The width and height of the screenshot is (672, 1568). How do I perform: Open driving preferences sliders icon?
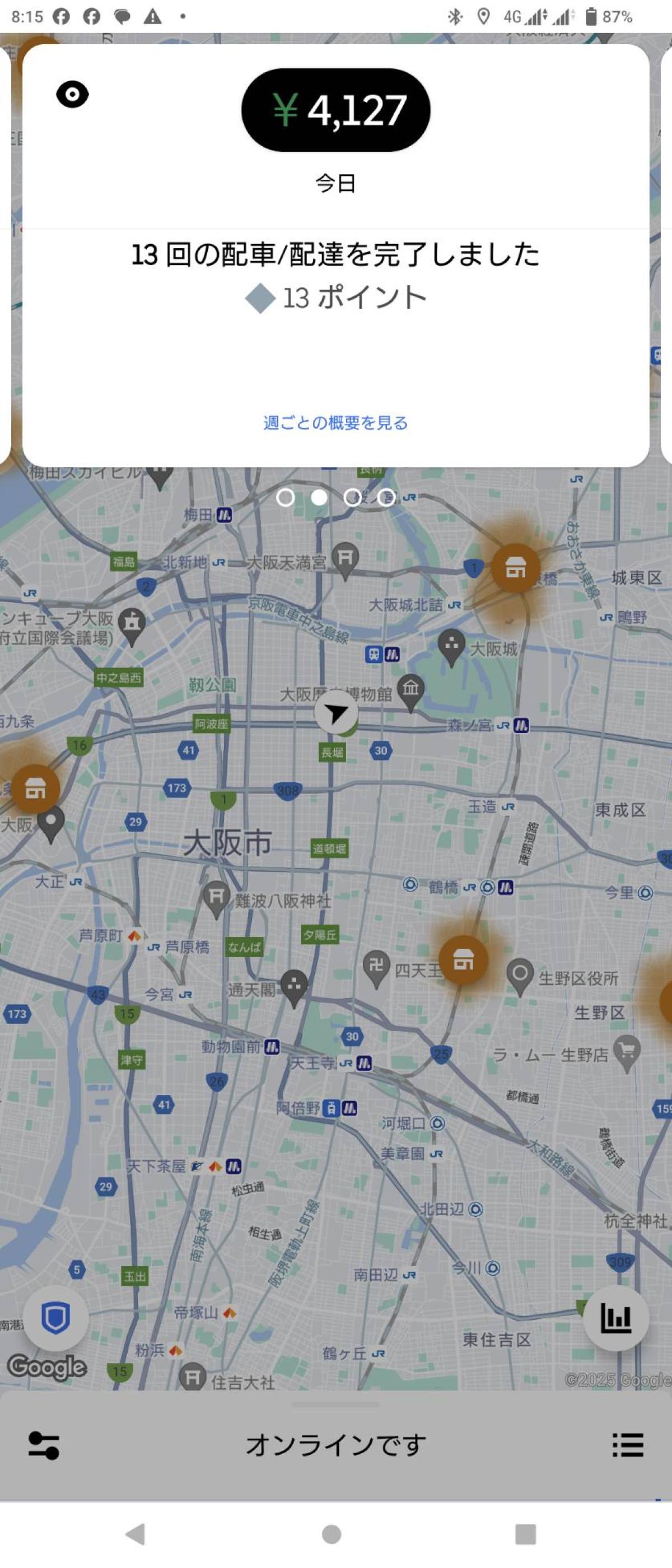click(44, 1445)
